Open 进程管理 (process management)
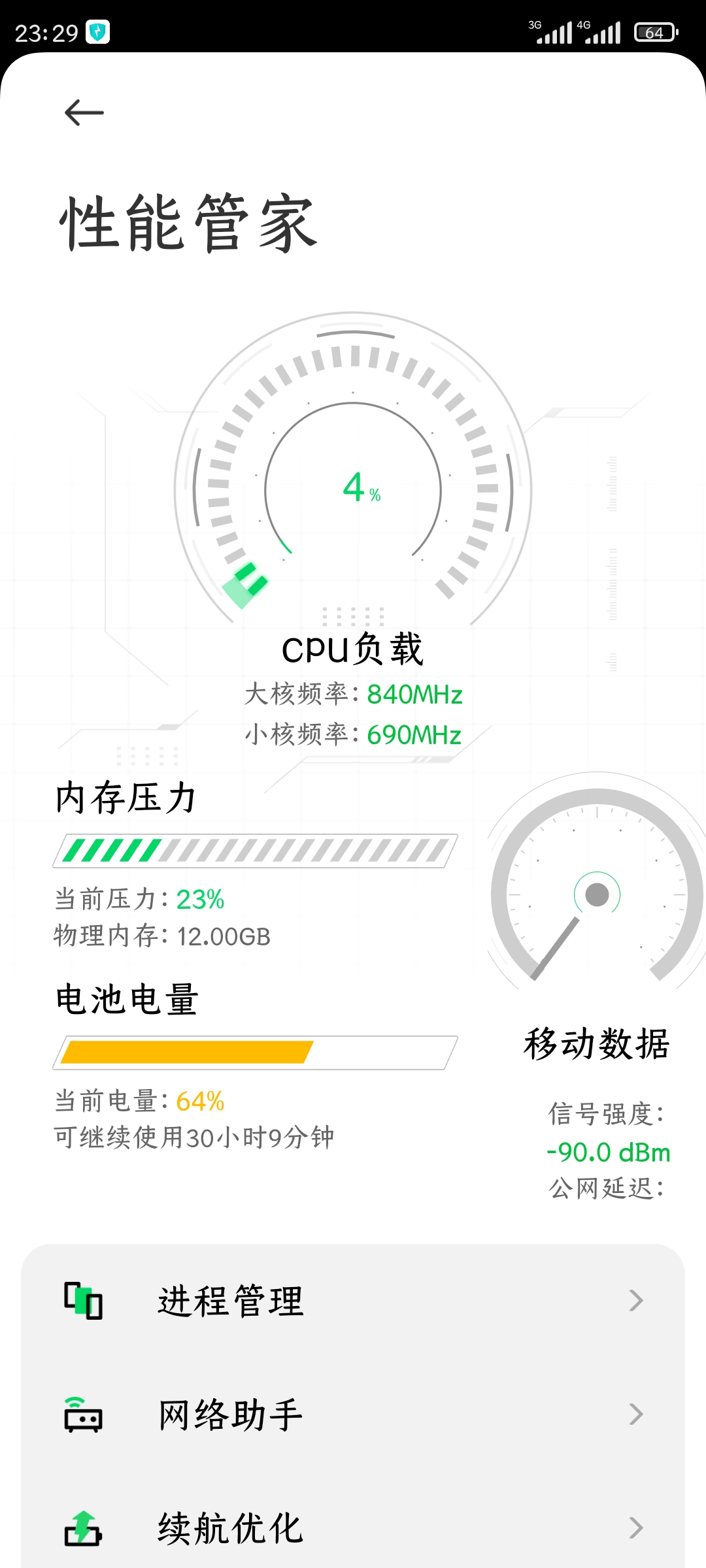The height and width of the screenshot is (1568, 706). pyautogui.click(x=353, y=1301)
